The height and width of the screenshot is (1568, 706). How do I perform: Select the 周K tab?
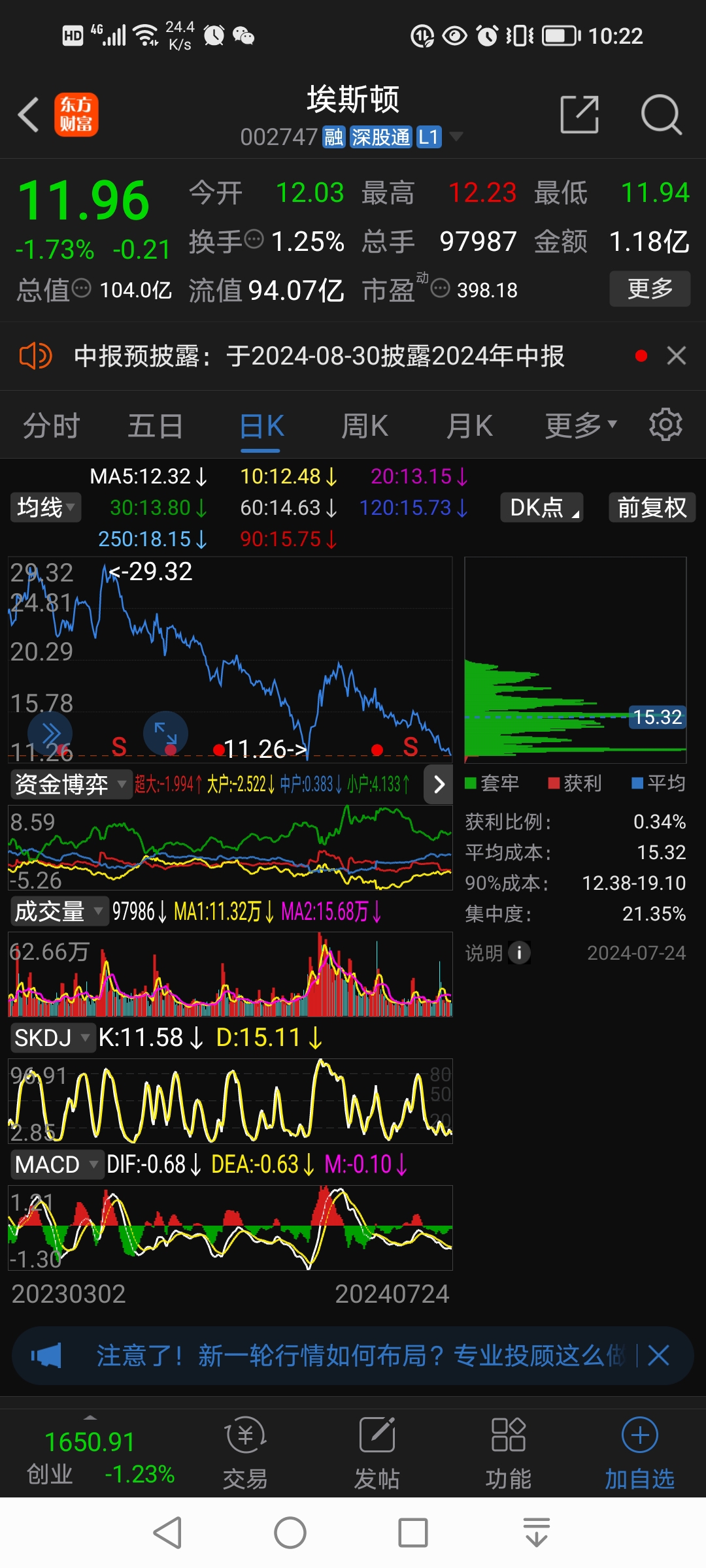pos(365,426)
